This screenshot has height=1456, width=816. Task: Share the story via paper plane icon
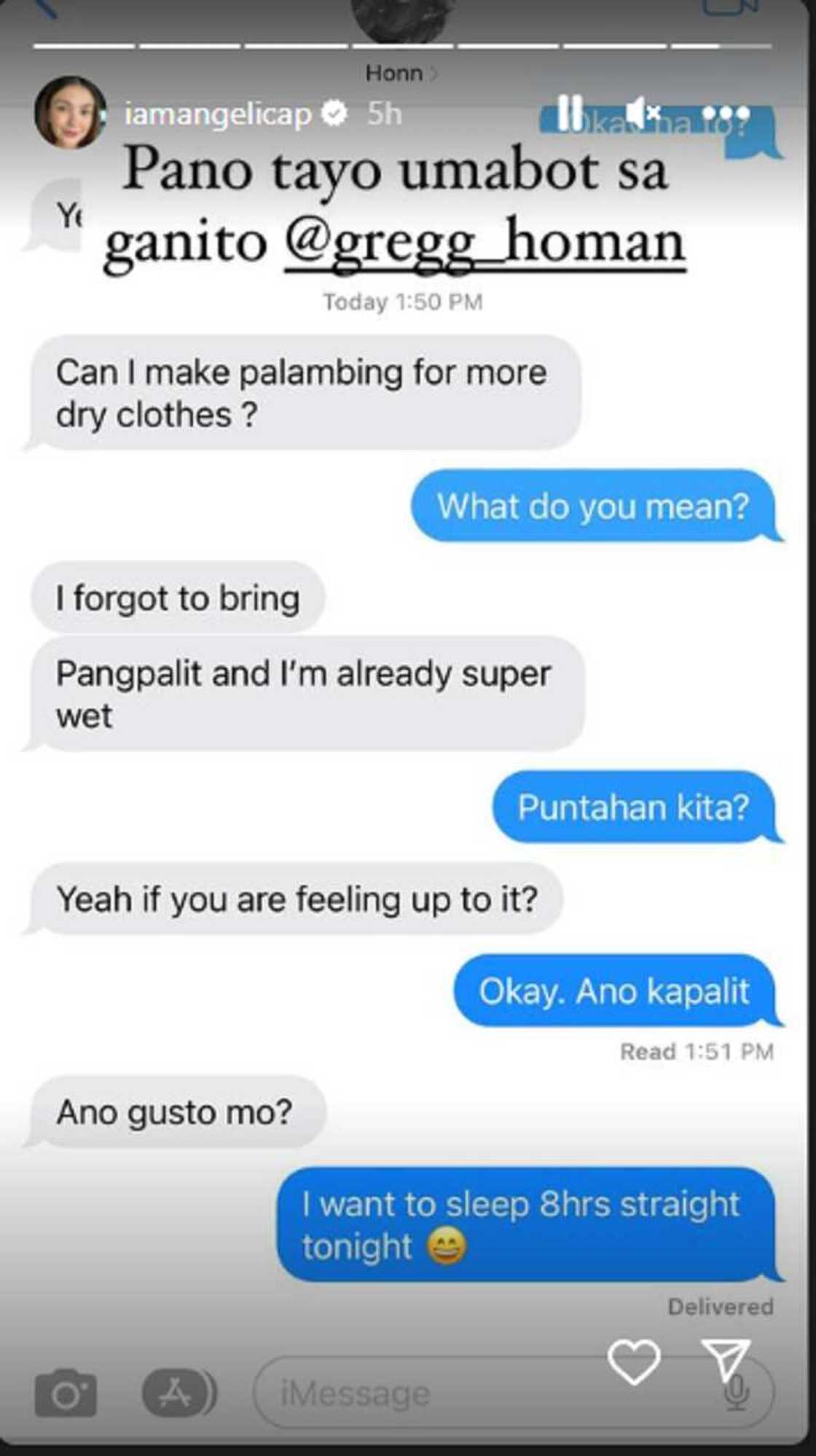725,1359
